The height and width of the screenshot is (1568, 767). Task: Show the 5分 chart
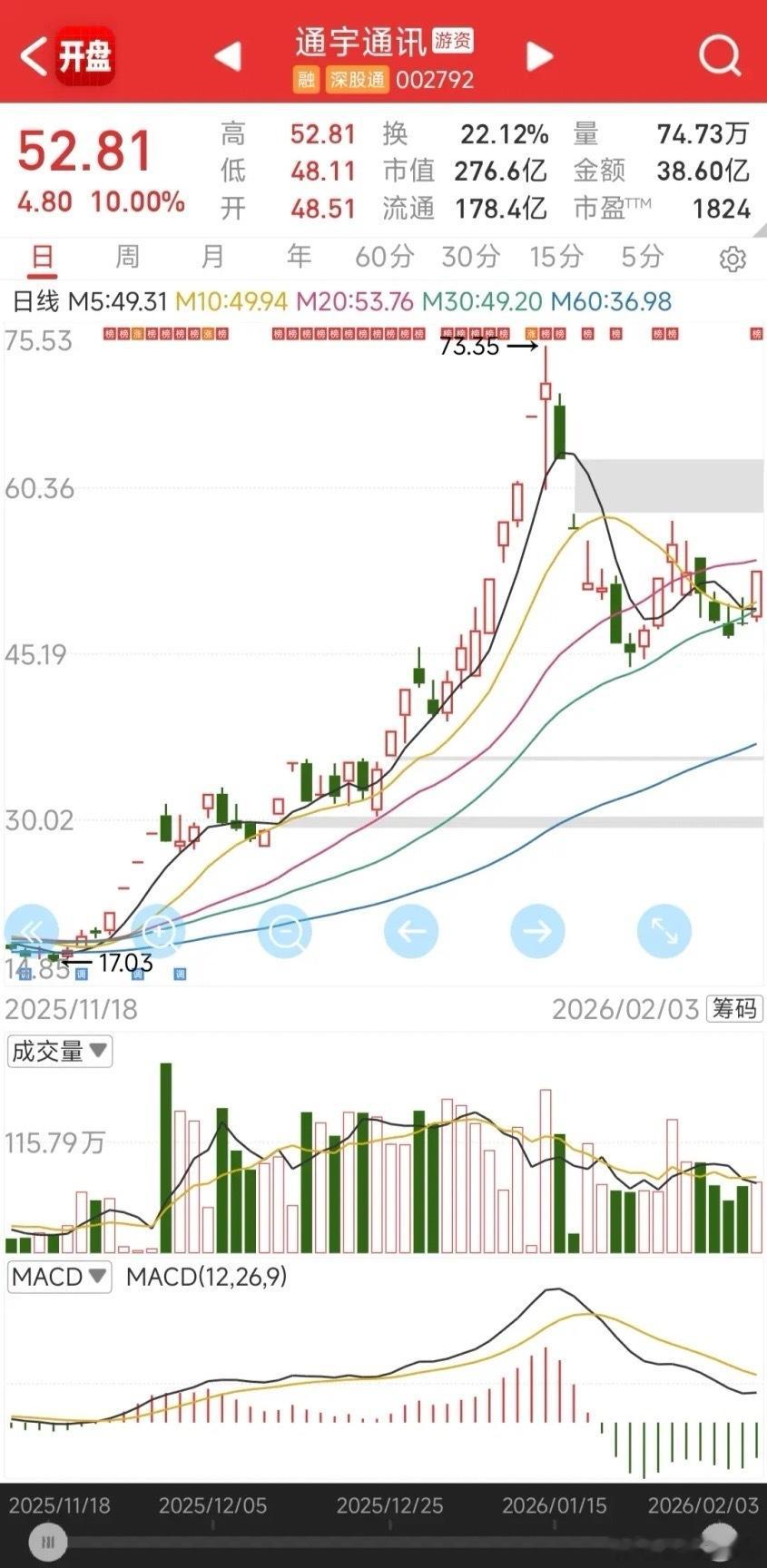pos(642,258)
